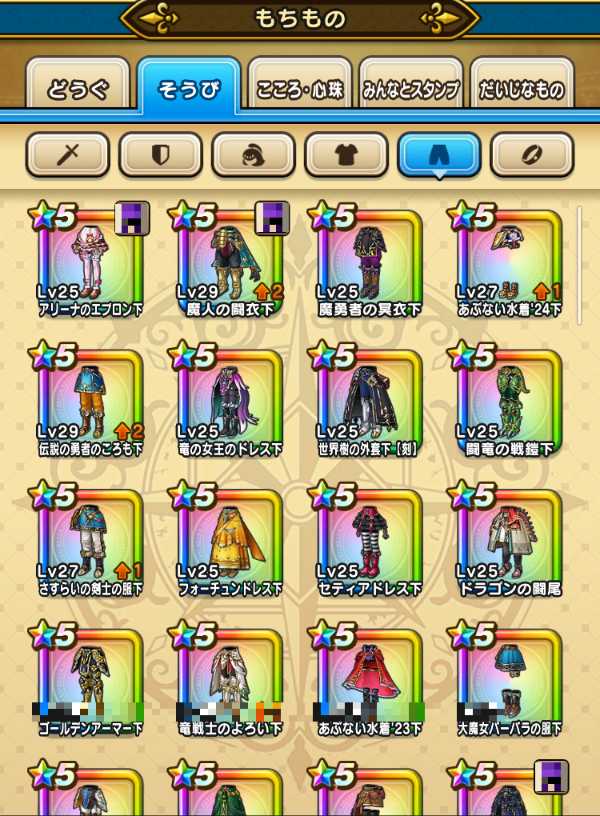Filter equipment by shield icon
600x816 pixels.
[160, 154]
